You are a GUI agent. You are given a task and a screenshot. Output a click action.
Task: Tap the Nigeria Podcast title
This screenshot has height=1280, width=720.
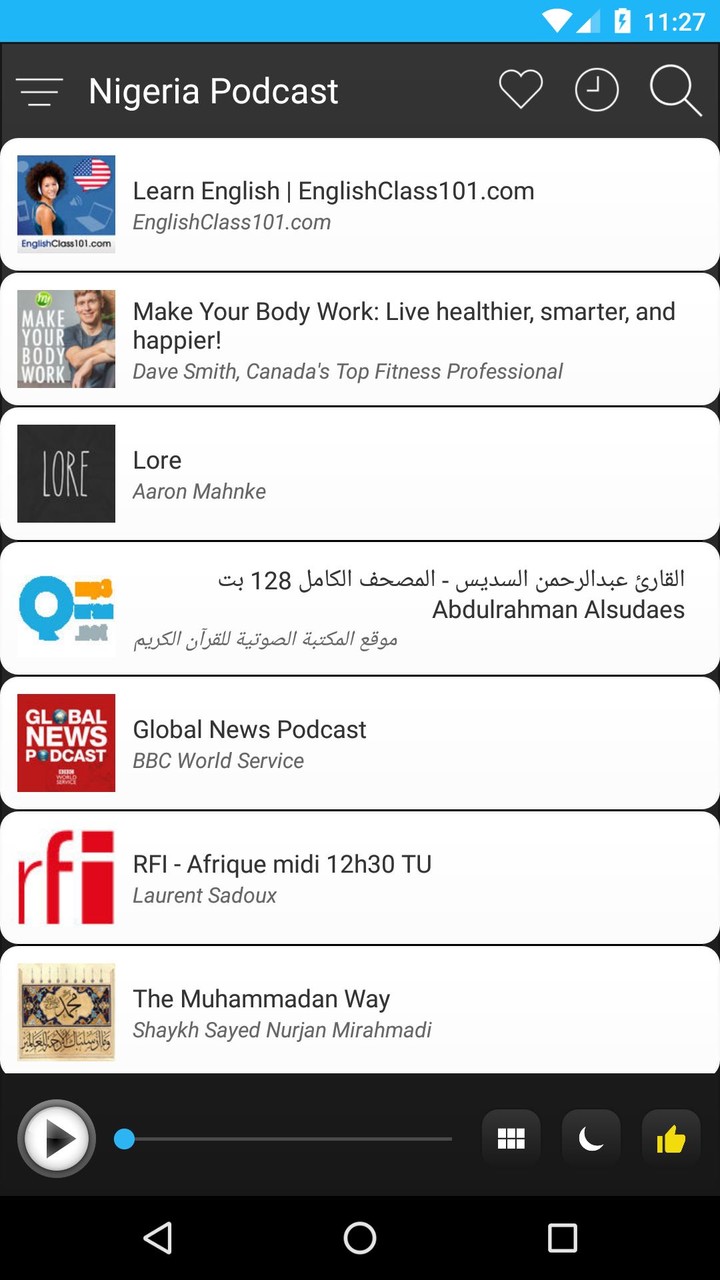(213, 91)
